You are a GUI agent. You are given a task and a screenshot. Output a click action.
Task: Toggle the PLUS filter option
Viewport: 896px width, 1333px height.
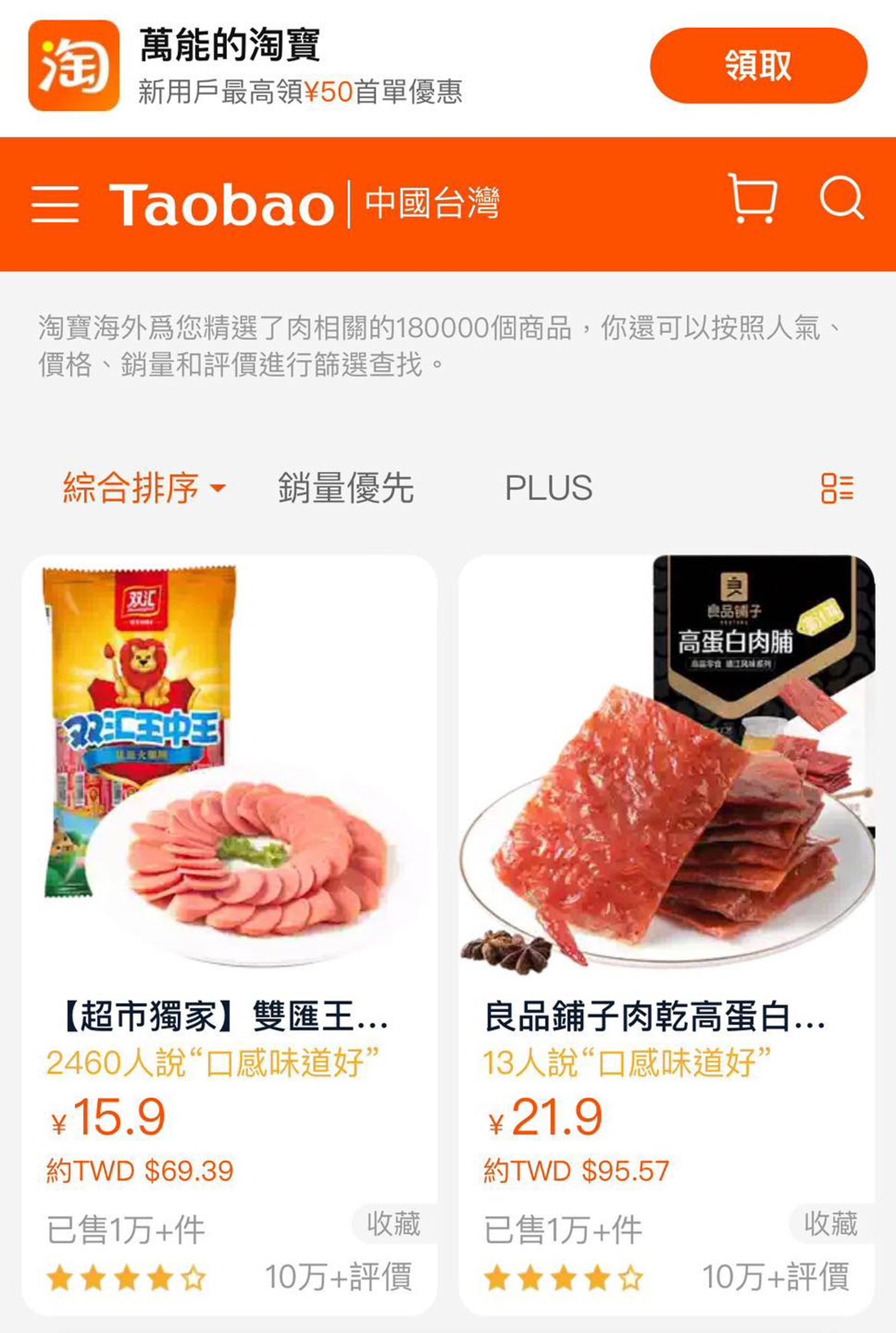pos(550,487)
